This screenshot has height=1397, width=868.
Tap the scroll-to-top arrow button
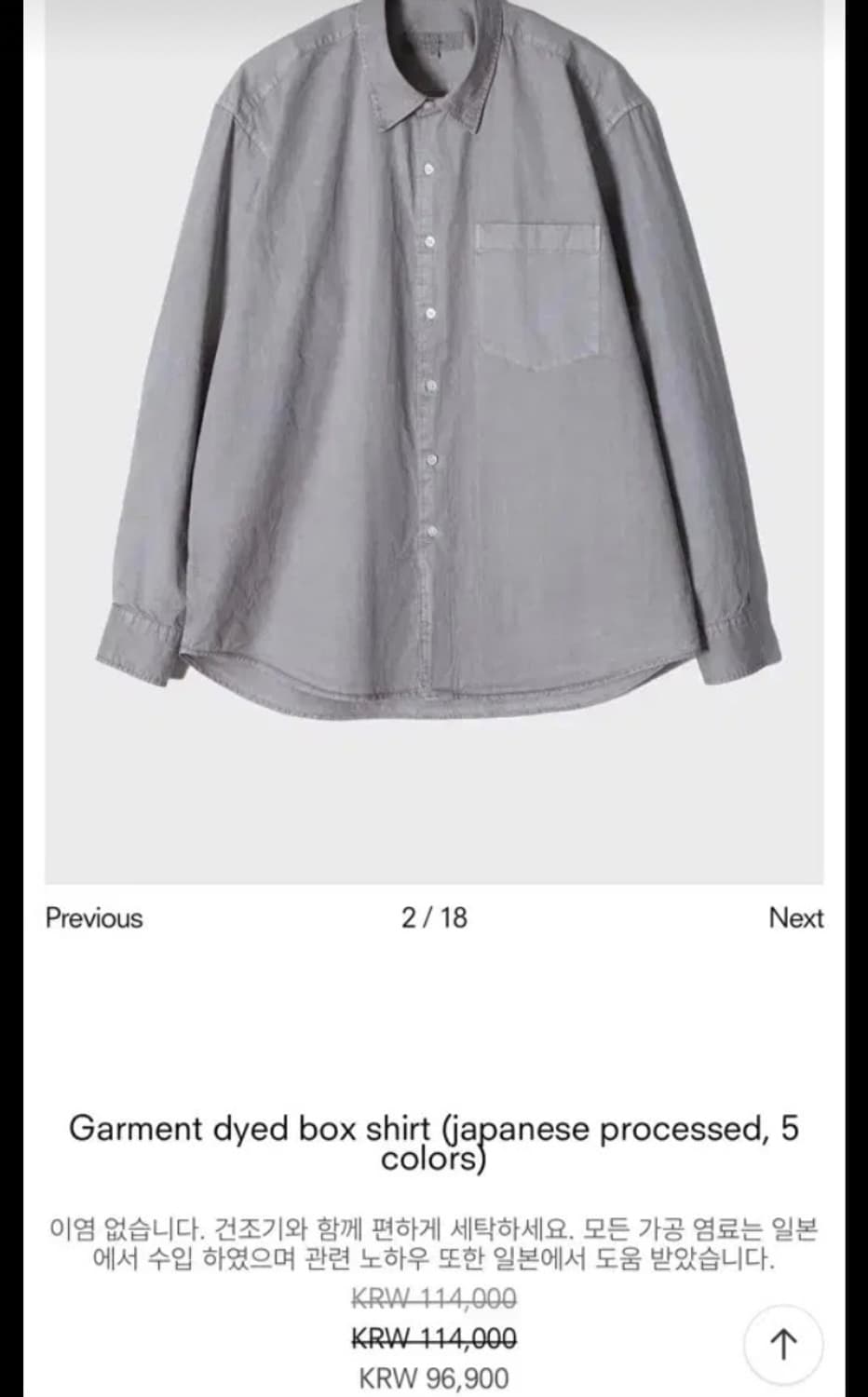pyautogui.click(x=784, y=1344)
